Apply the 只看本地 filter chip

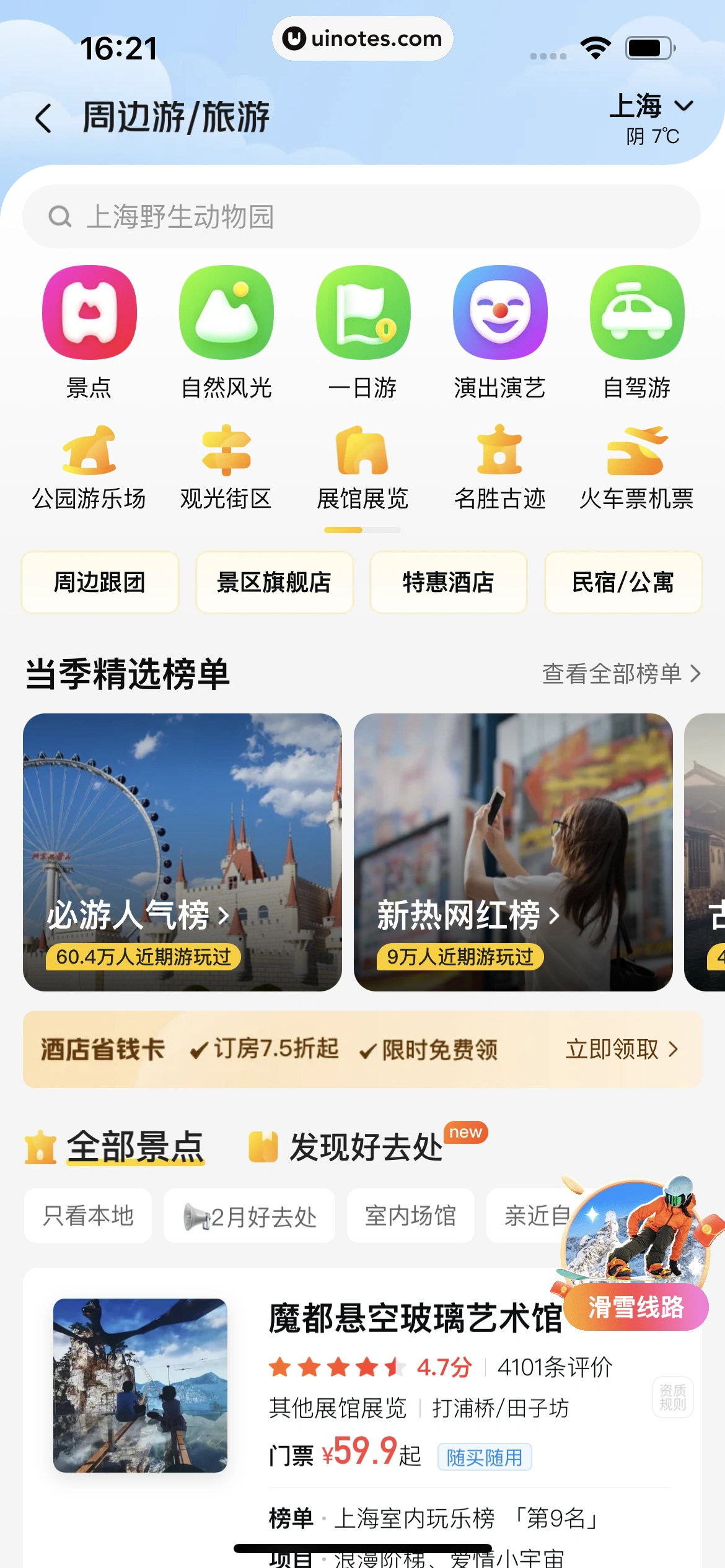pyautogui.click(x=88, y=1216)
